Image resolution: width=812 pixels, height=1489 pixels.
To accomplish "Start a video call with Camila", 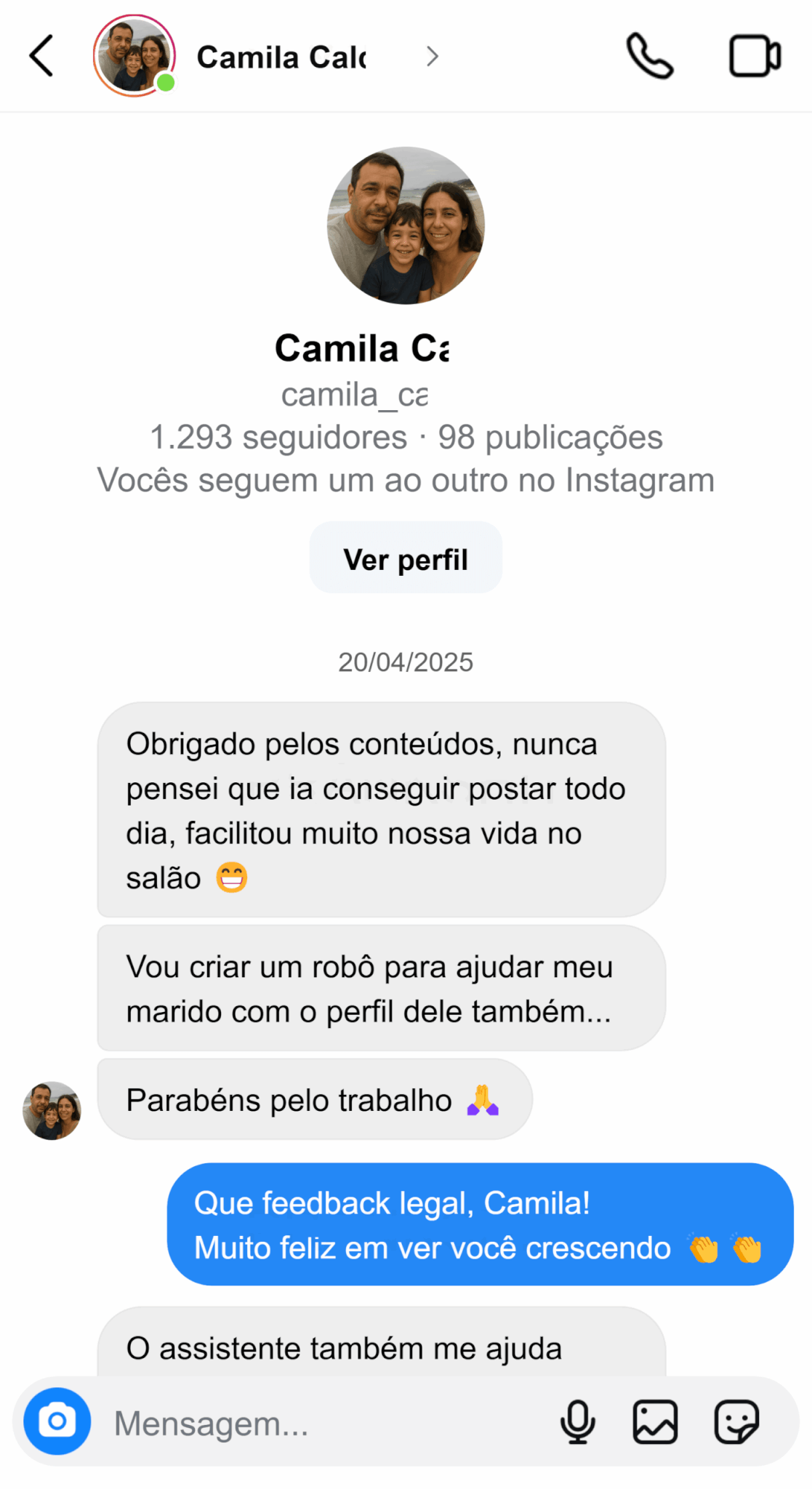I will pos(755,56).
